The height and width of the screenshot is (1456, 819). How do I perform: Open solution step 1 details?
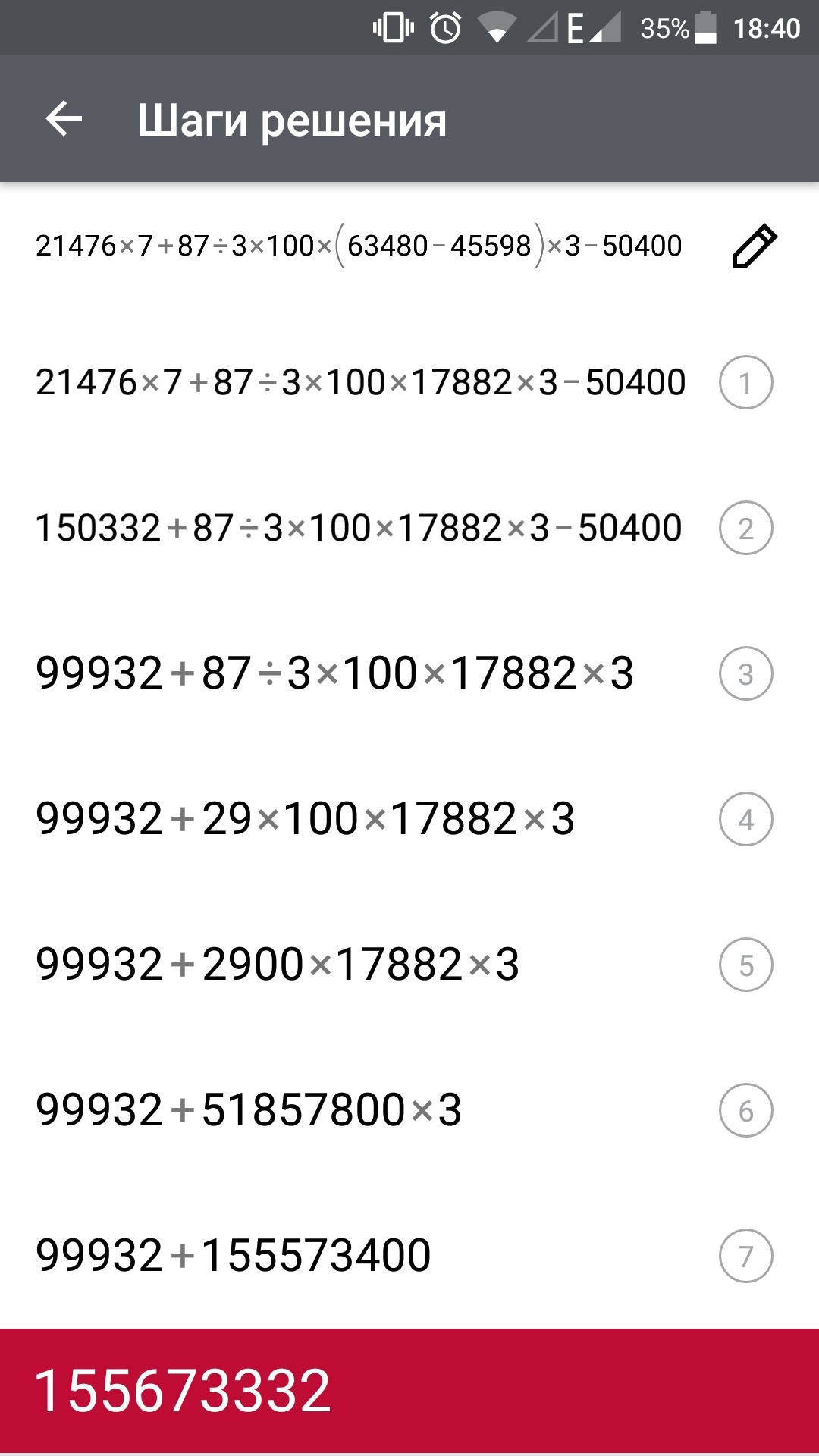[745, 382]
